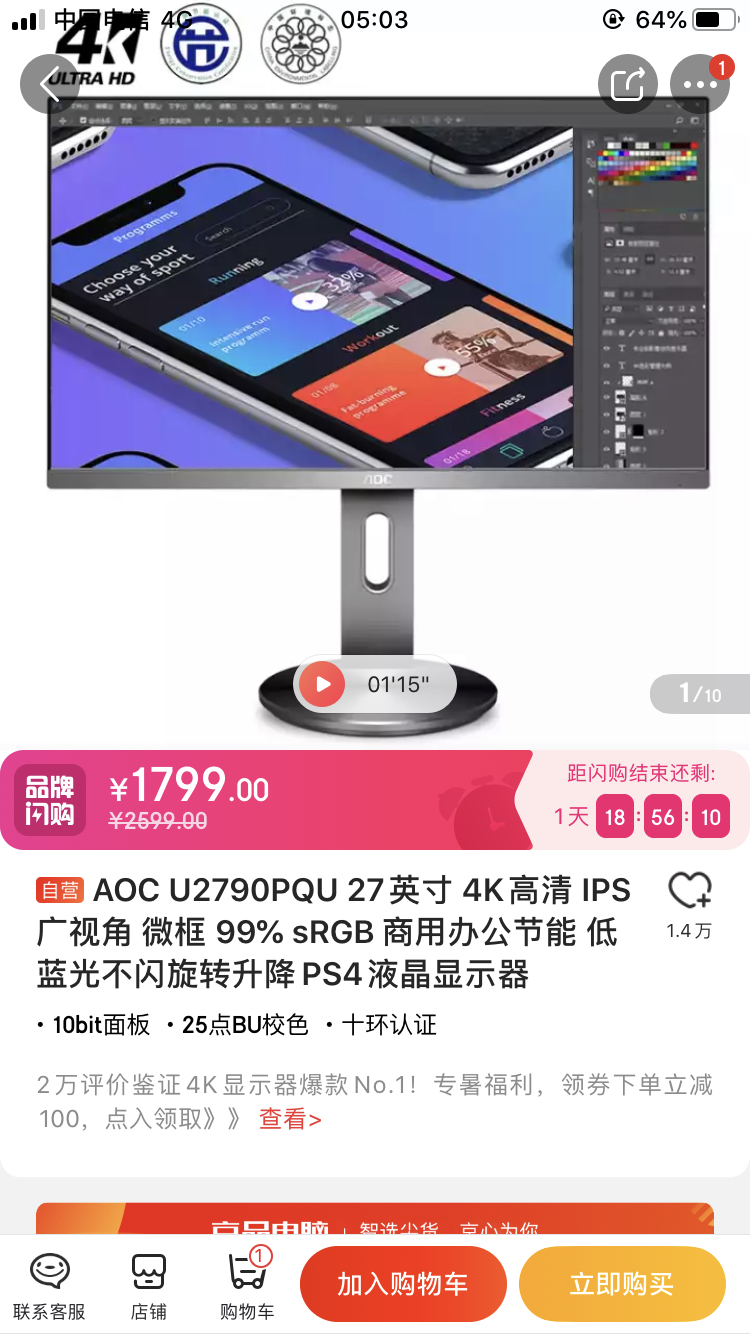Share this product listing
The image size is (750, 1334).
tap(628, 84)
